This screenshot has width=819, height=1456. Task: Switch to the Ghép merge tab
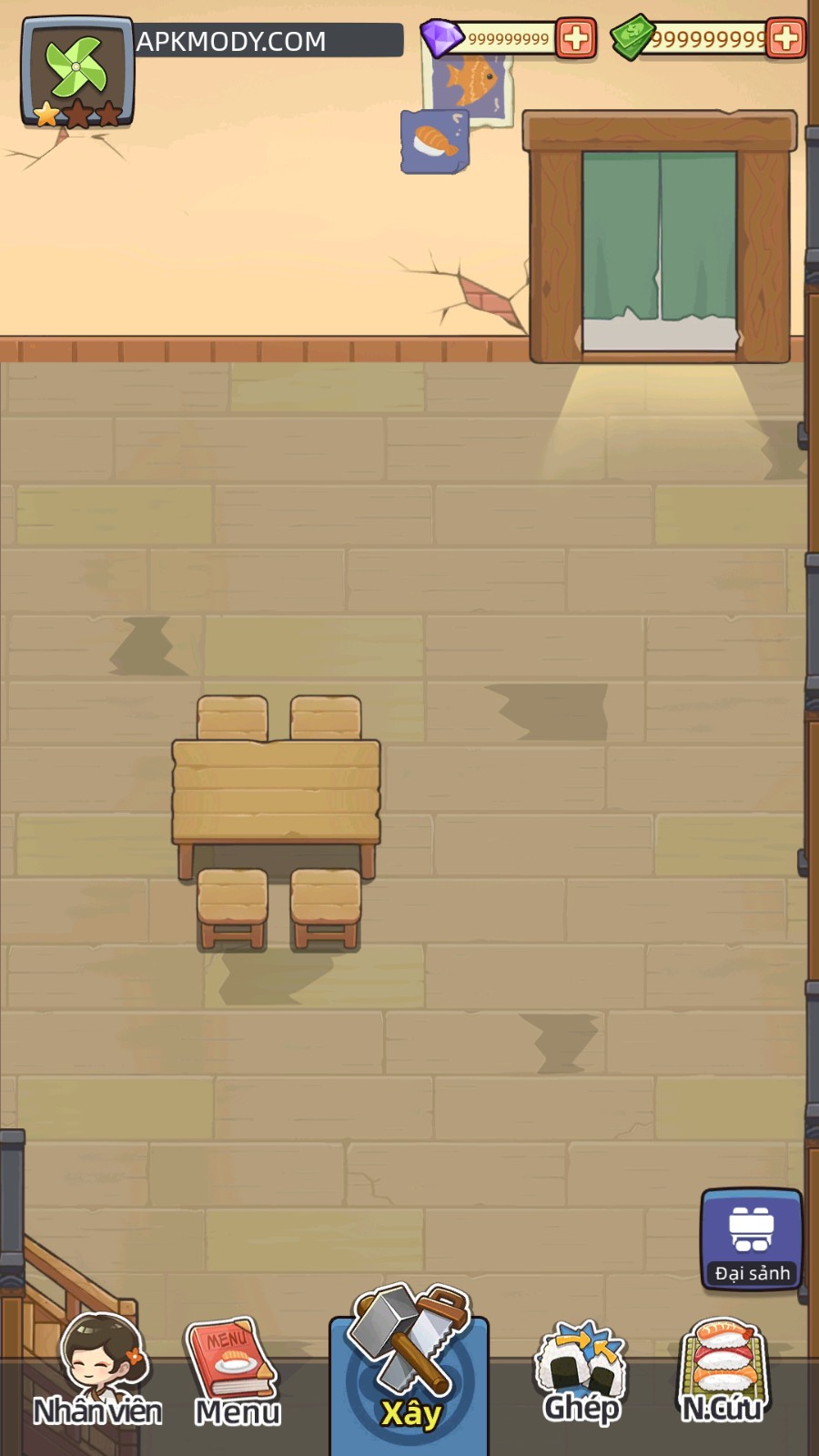click(581, 1374)
